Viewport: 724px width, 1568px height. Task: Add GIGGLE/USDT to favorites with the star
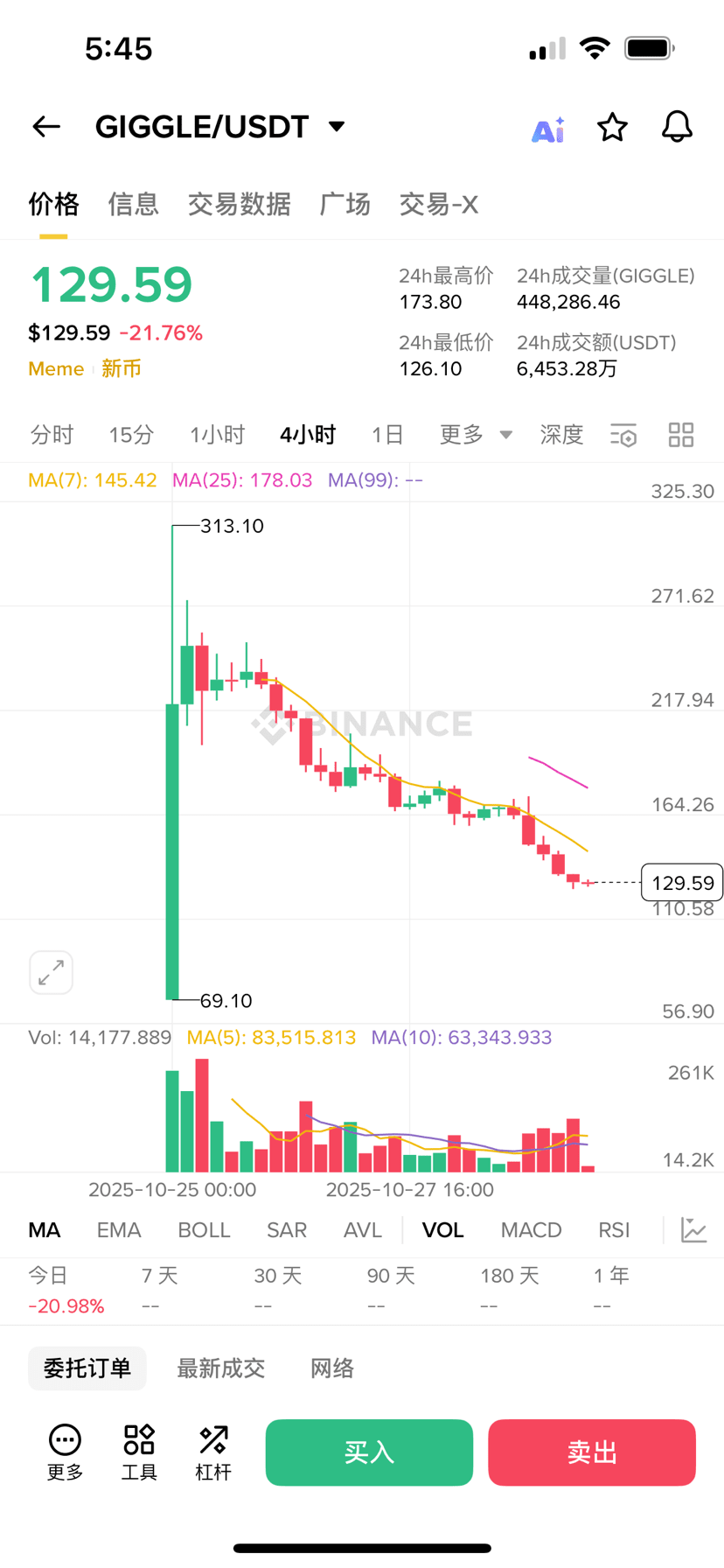tap(612, 128)
